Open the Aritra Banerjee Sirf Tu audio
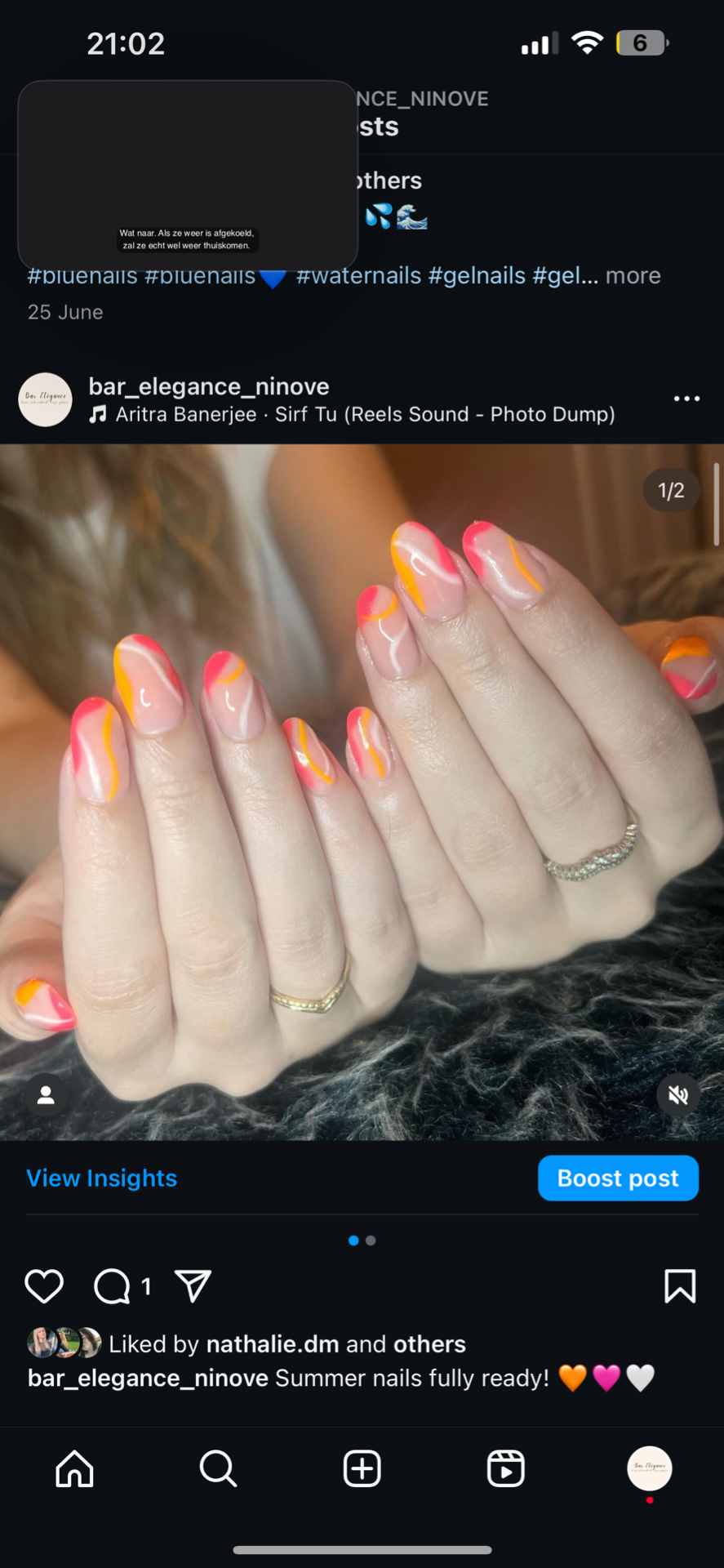The height and width of the screenshot is (1568, 724). (x=364, y=415)
